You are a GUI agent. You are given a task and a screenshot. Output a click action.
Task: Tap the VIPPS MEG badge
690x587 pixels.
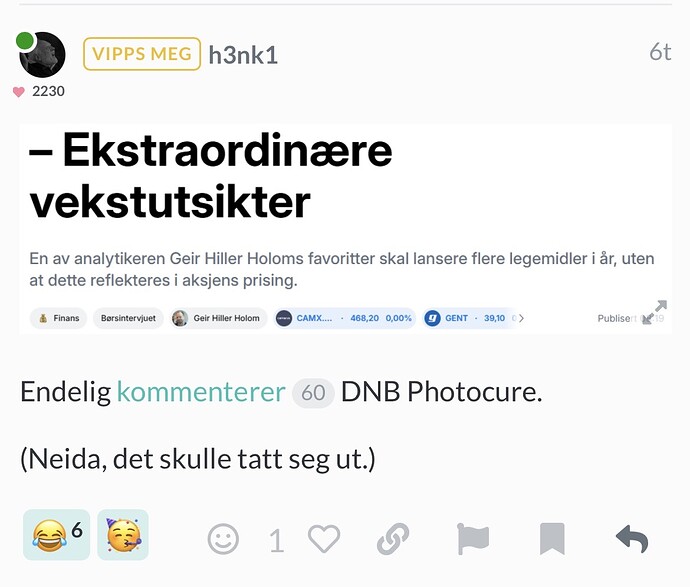click(142, 54)
